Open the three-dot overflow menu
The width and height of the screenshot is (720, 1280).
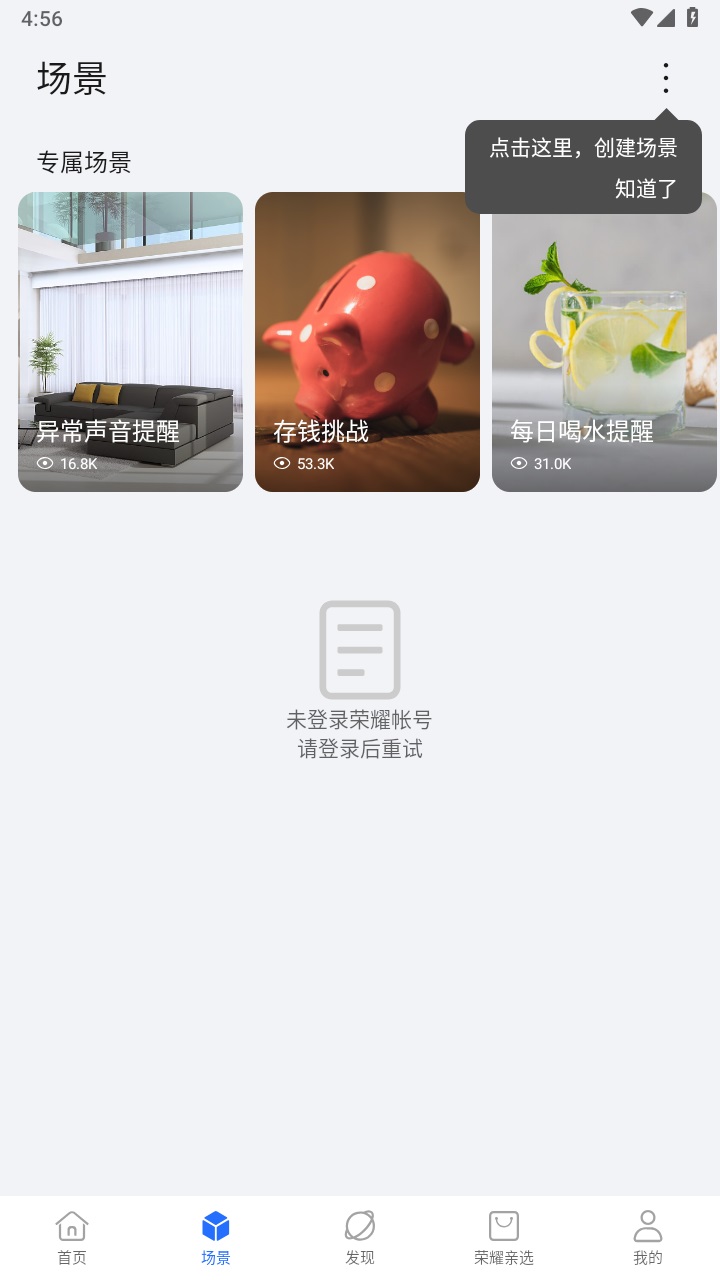tap(666, 78)
